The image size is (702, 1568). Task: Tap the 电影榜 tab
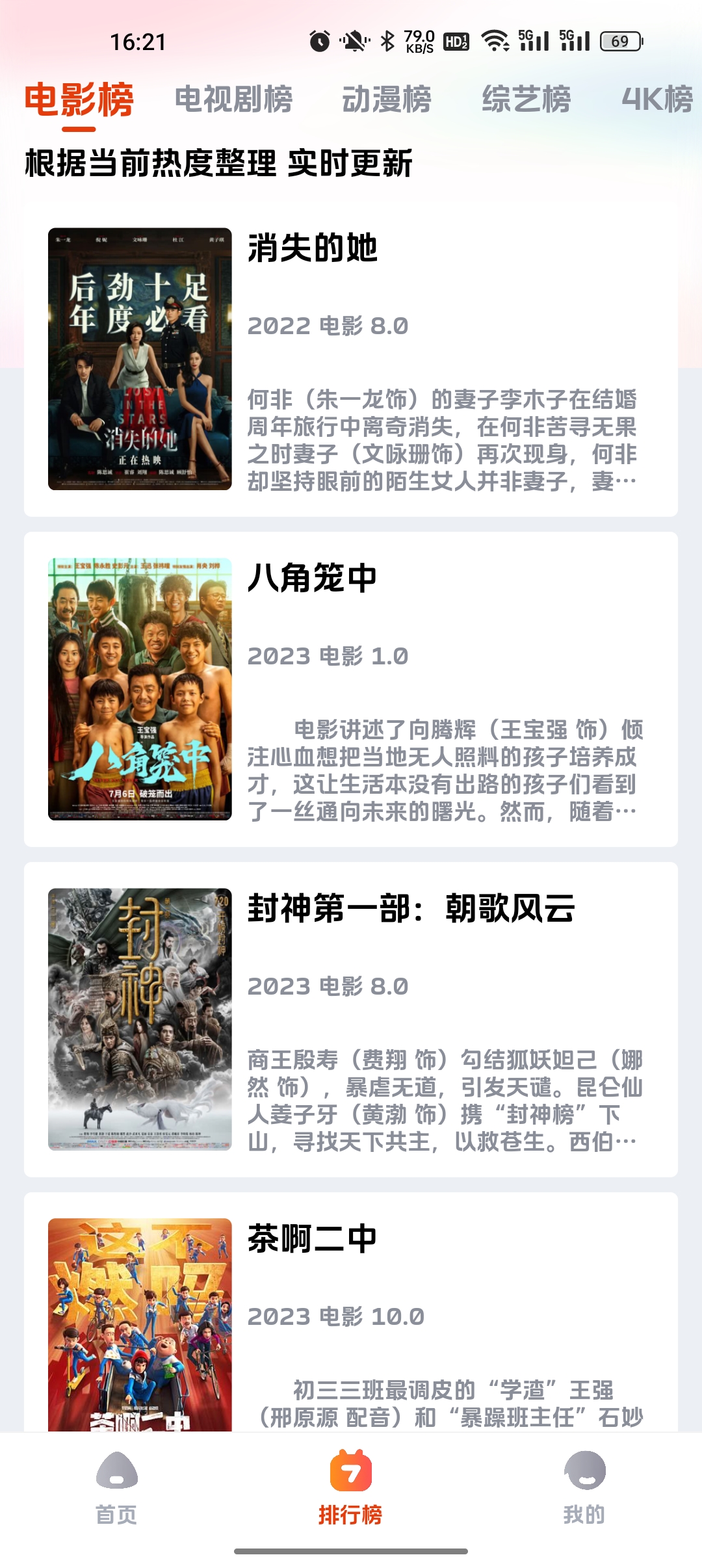79,99
